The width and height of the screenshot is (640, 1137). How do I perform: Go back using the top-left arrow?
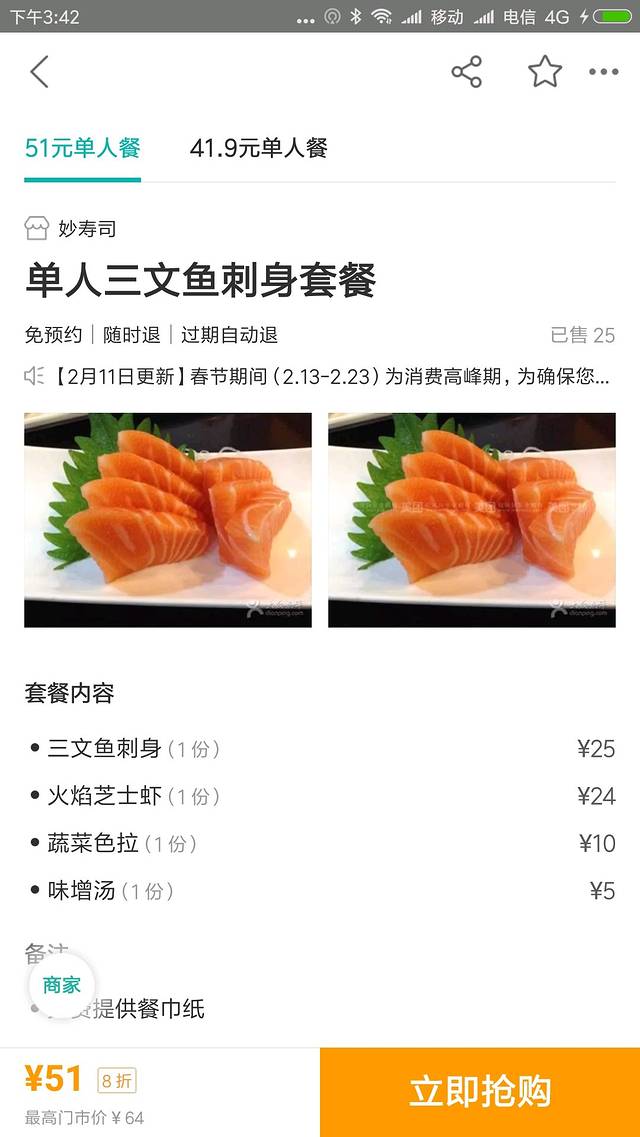pos(39,72)
